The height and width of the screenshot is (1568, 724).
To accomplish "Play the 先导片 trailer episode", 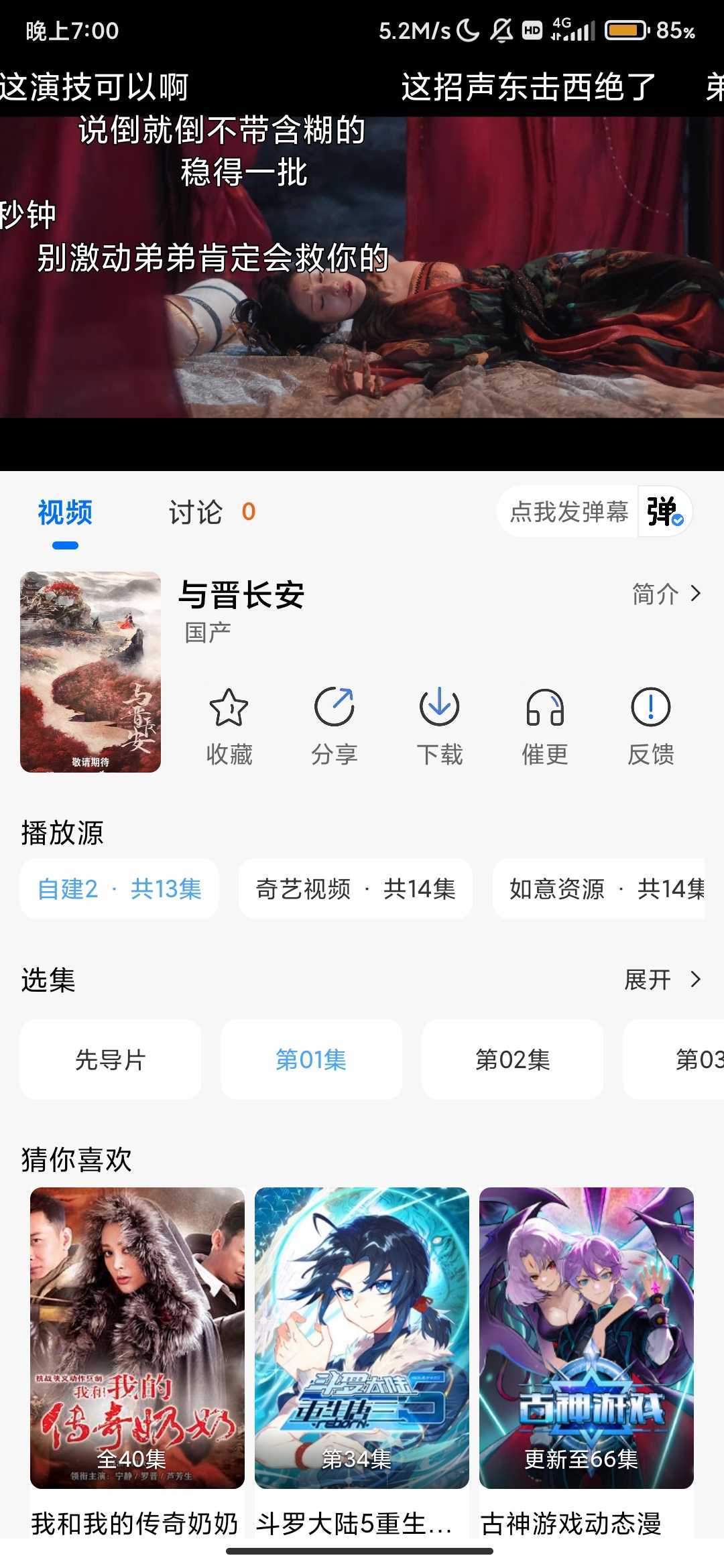I will pyautogui.click(x=111, y=1059).
